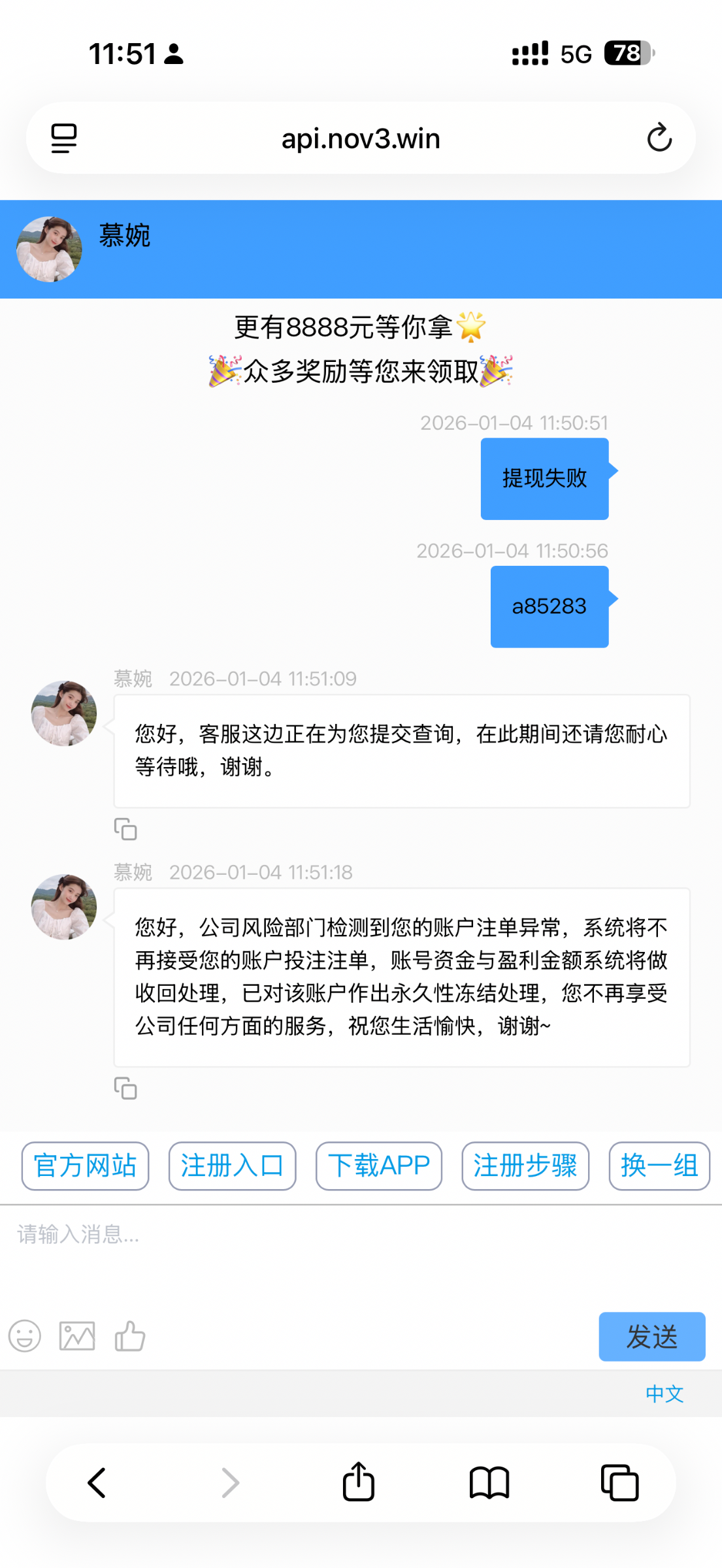The width and height of the screenshot is (722, 1568).
Task: Tap the 下载APP quick reply button
Action: tap(378, 1166)
